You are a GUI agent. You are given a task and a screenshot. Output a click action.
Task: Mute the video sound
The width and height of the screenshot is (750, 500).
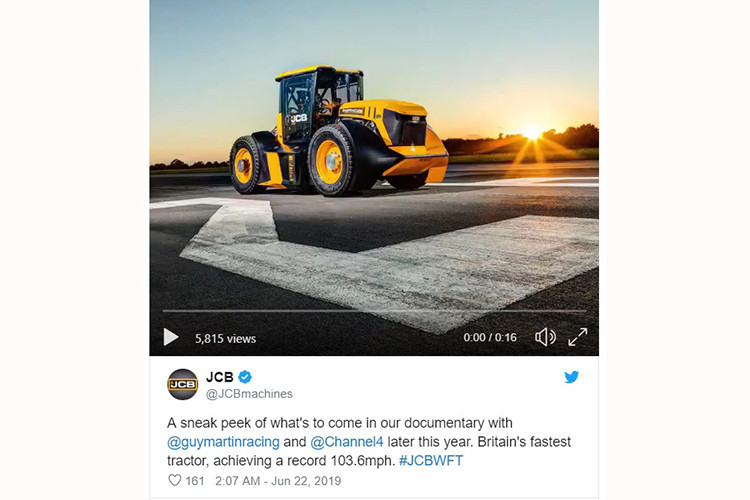pyautogui.click(x=545, y=337)
